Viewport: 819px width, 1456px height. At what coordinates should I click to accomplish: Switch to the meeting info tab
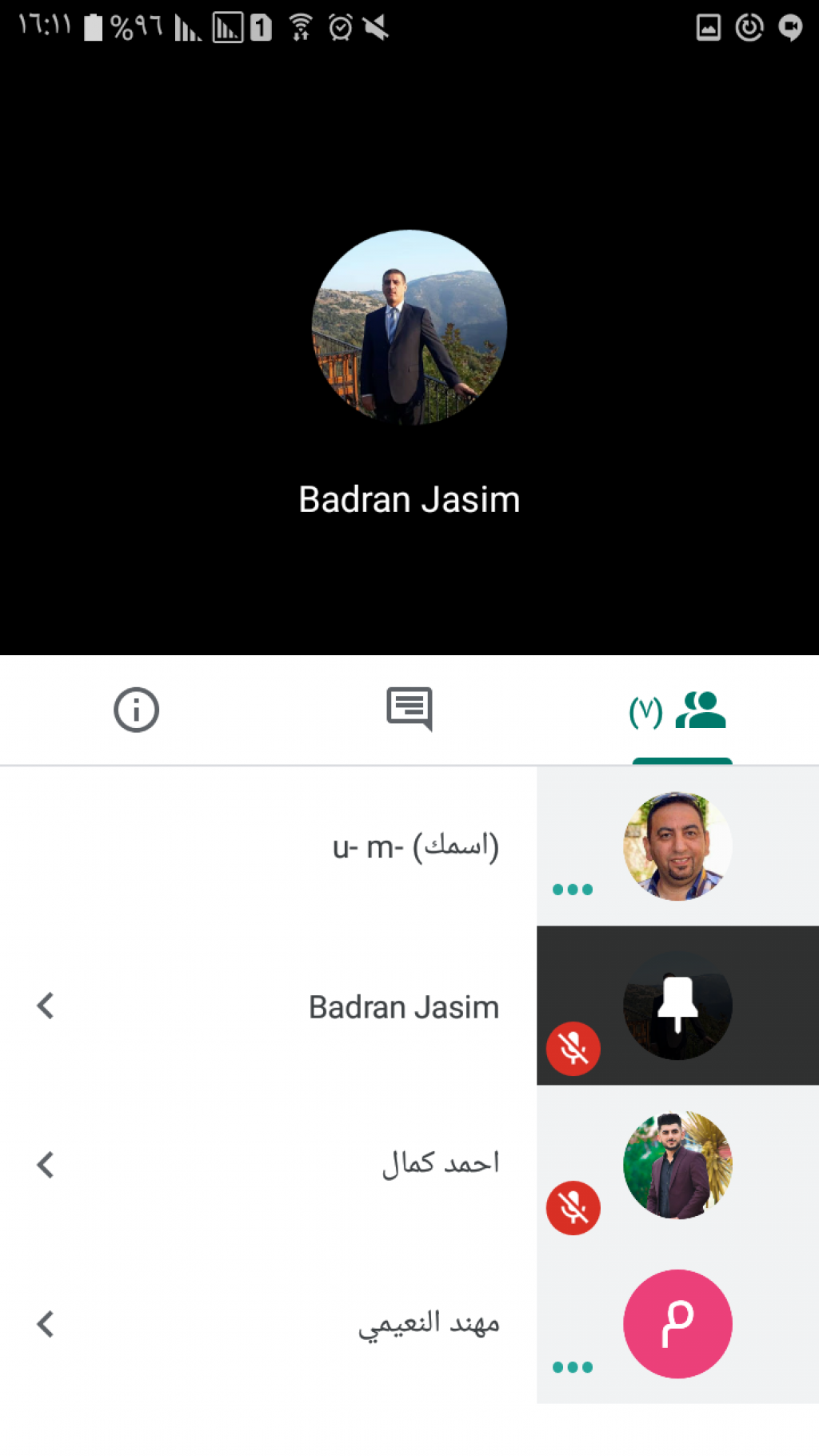[136, 710]
